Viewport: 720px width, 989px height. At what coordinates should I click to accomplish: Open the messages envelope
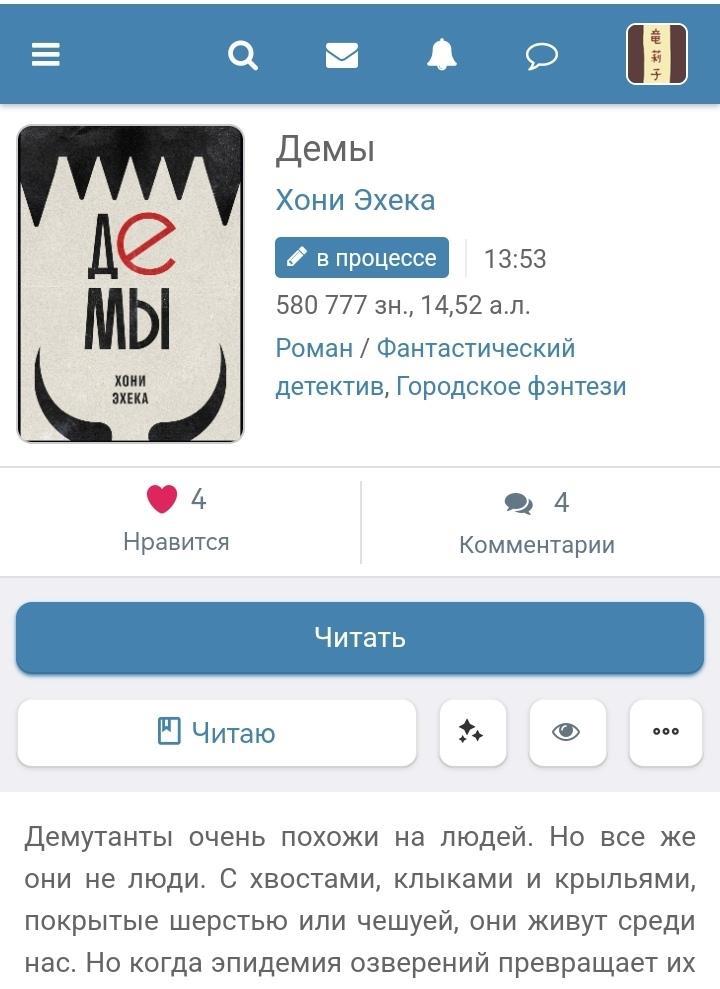coord(342,55)
